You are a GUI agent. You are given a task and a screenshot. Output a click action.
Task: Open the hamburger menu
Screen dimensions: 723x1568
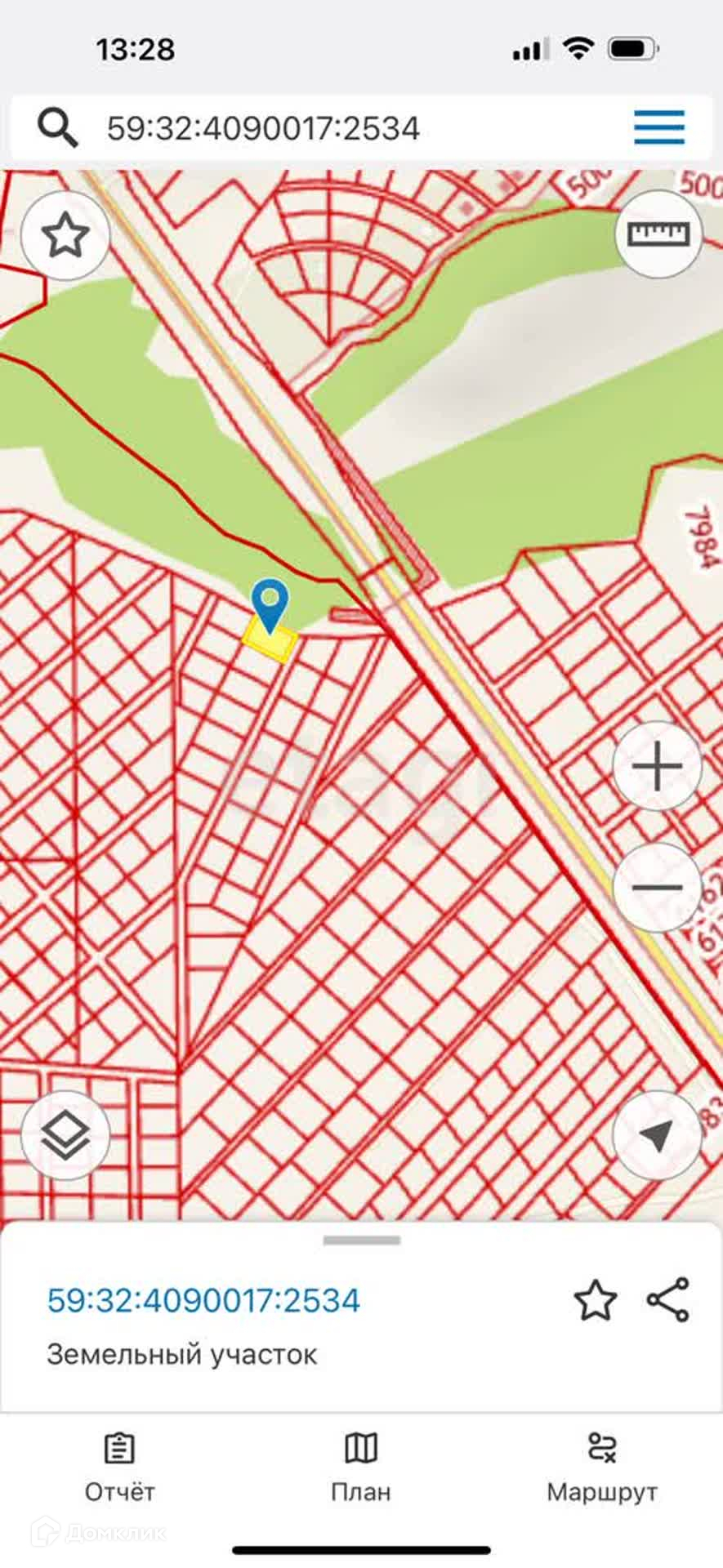coord(659,127)
